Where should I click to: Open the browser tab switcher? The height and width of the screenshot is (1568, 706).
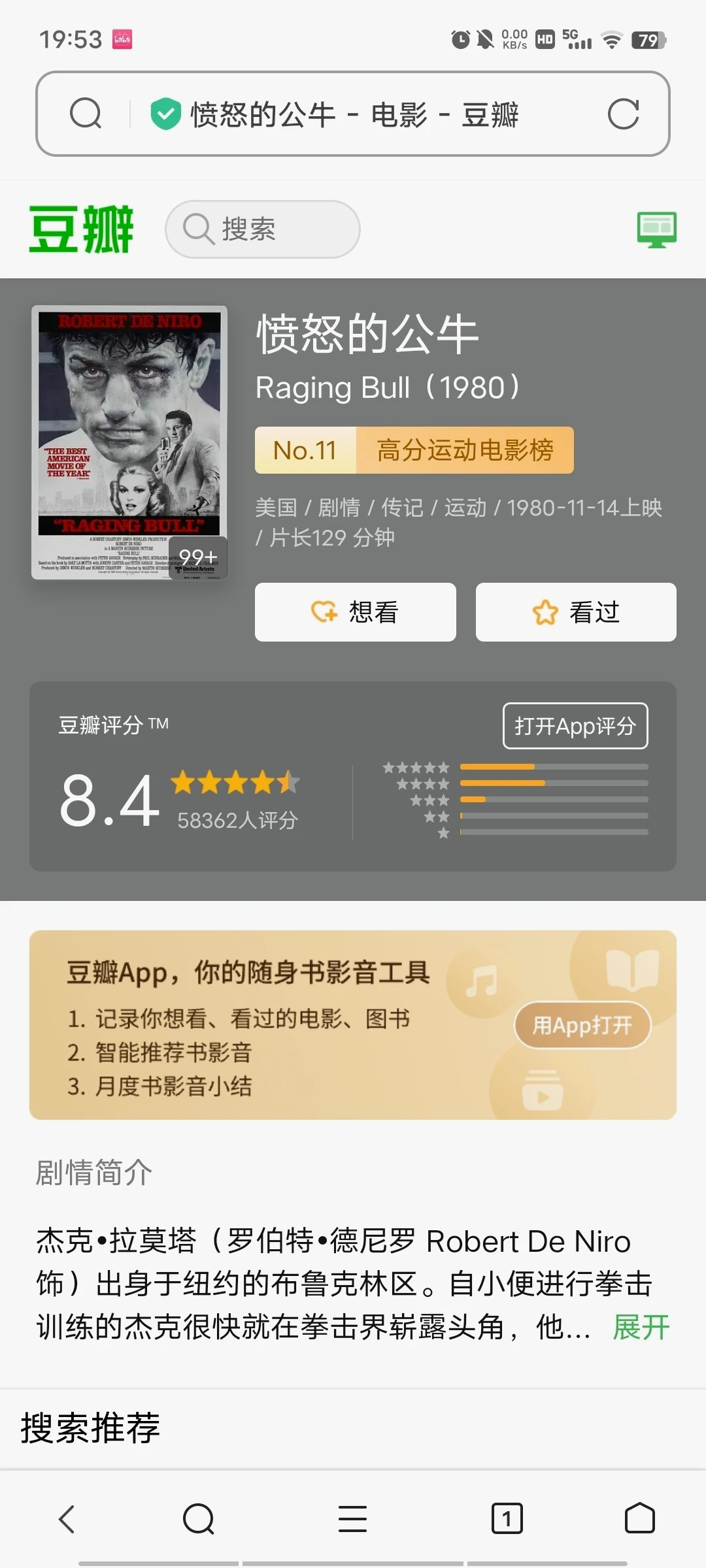507,1519
